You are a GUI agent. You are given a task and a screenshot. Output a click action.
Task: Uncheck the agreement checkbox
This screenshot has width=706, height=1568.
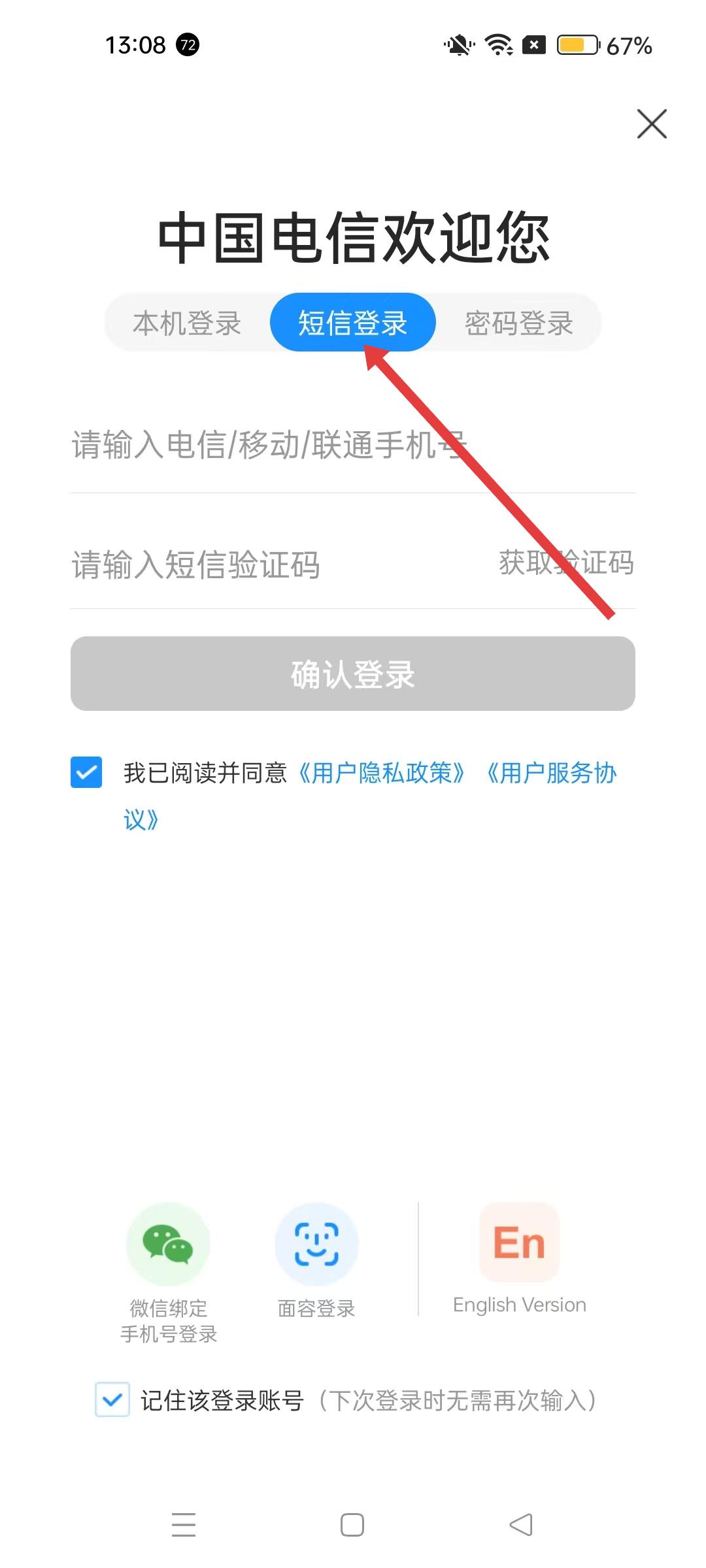click(86, 772)
